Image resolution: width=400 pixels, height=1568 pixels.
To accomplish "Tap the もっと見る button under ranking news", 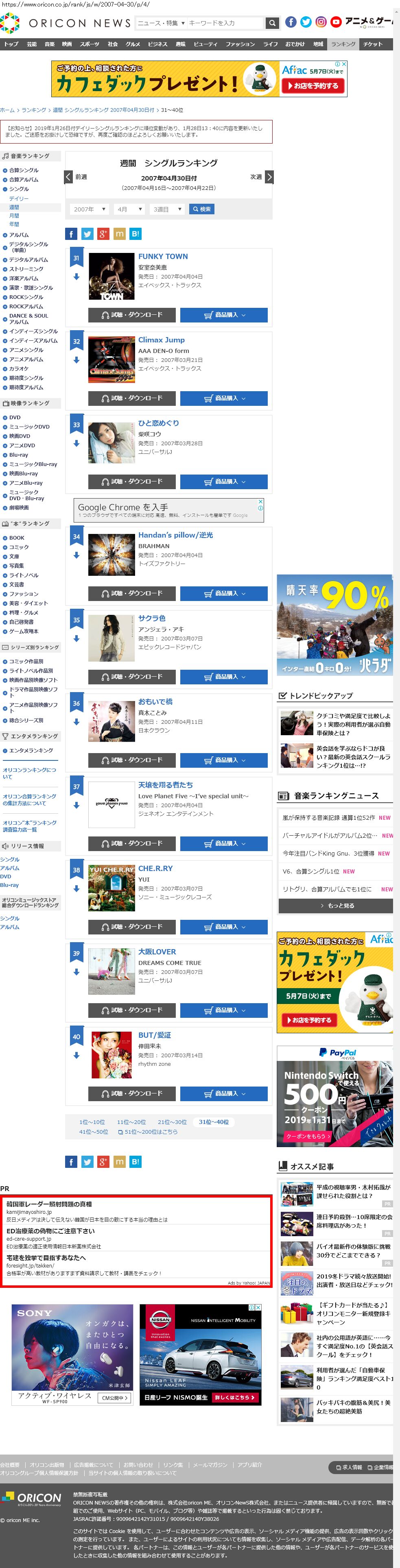I will [x=336, y=906].
